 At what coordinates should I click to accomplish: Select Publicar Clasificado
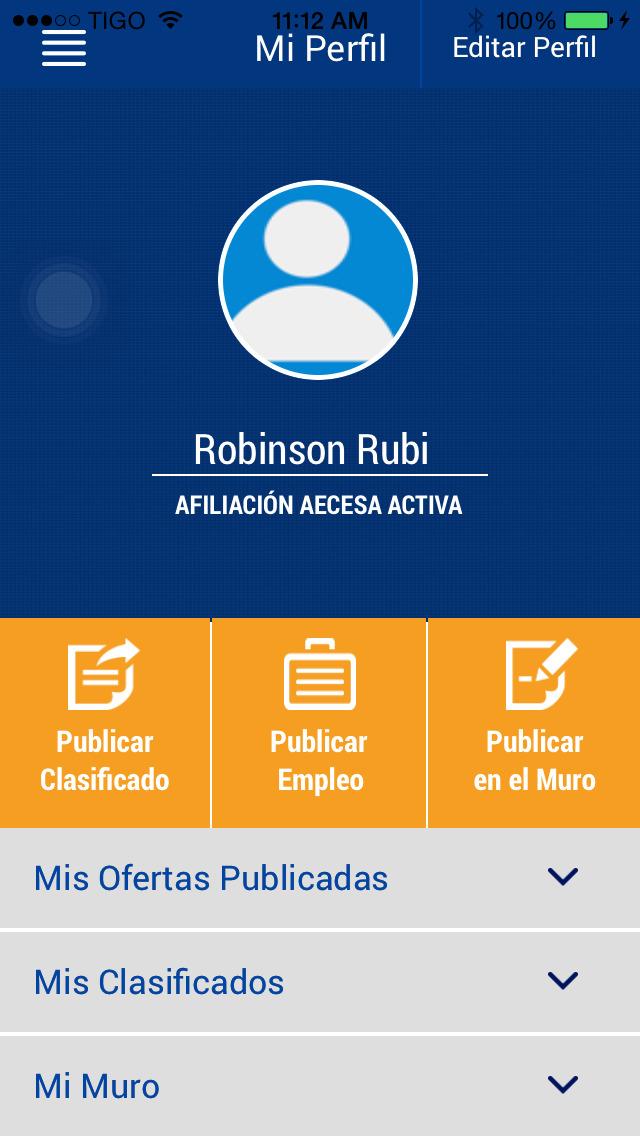point(104,723)
